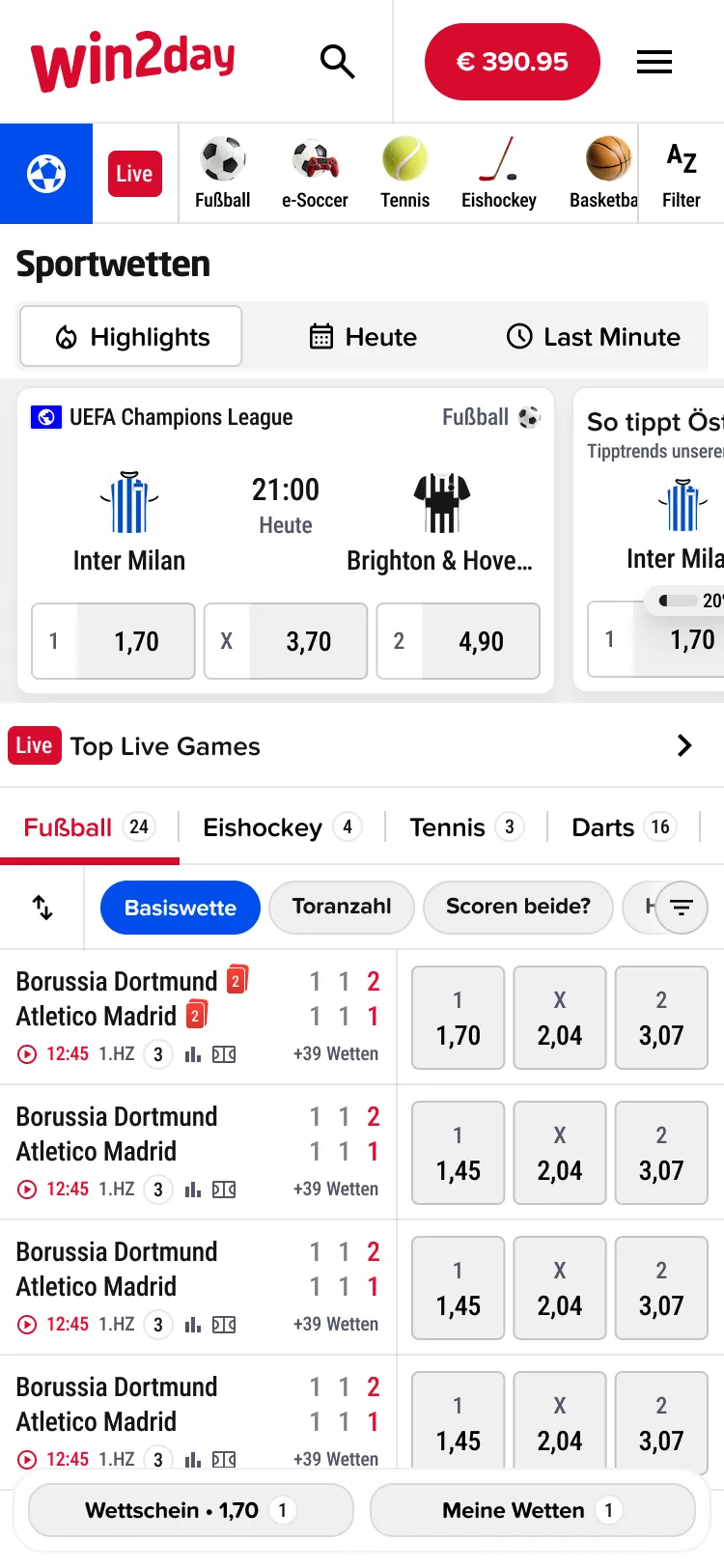Open the hamburger menu
Screen dimensions: 724x1568
pos(654,63)
